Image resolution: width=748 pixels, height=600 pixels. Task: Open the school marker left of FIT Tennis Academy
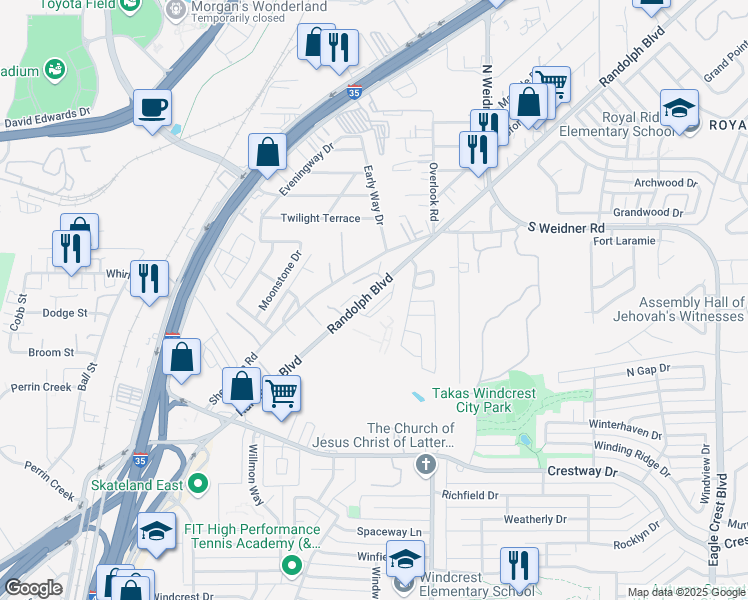point(156,535)
